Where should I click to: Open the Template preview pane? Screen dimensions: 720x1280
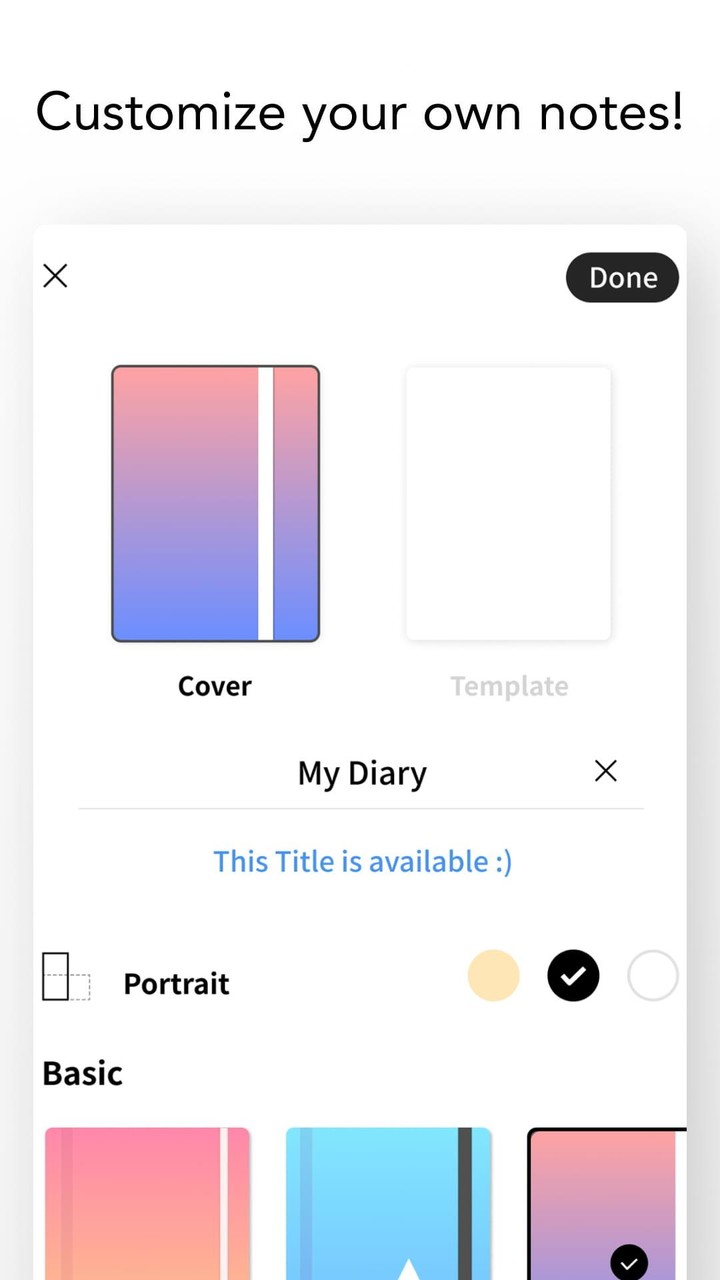pos(508,503)
